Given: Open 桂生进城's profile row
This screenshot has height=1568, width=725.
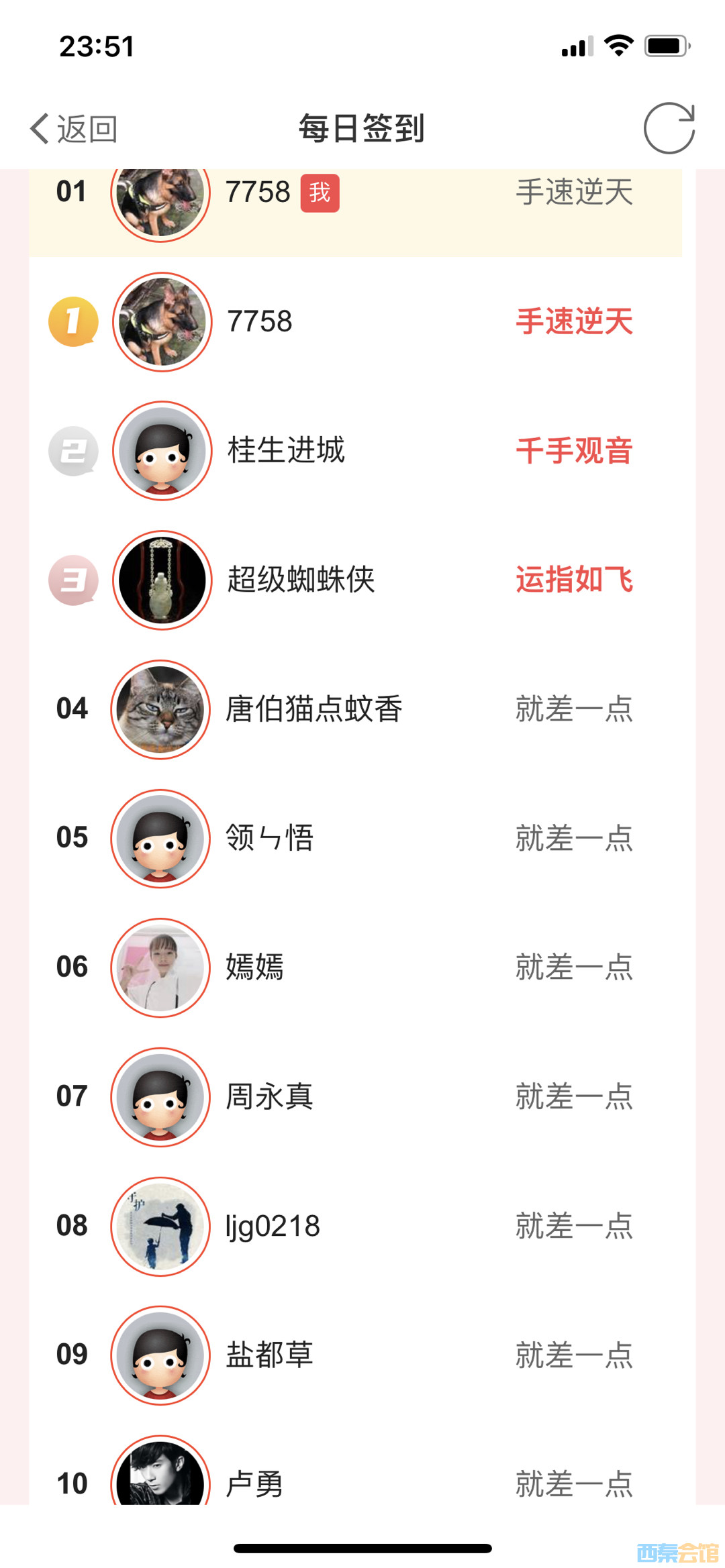Looking at the screenshot, I should pos(362,451).
